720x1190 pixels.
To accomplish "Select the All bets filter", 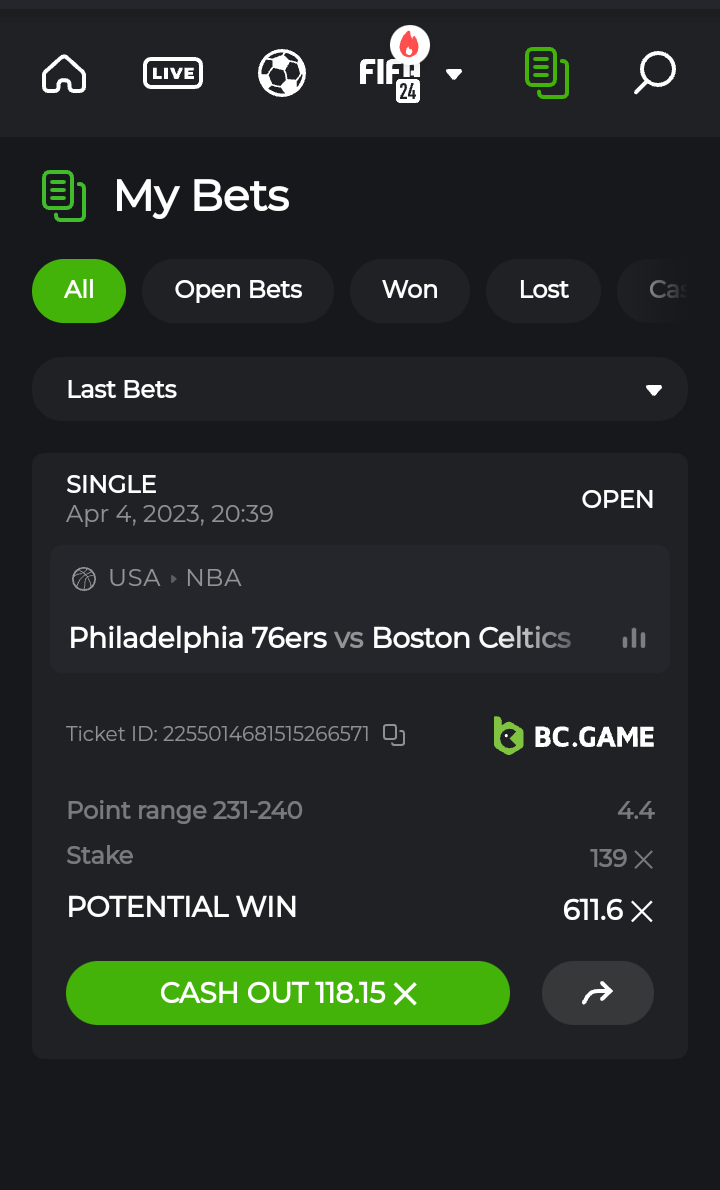I will (79, 290).
